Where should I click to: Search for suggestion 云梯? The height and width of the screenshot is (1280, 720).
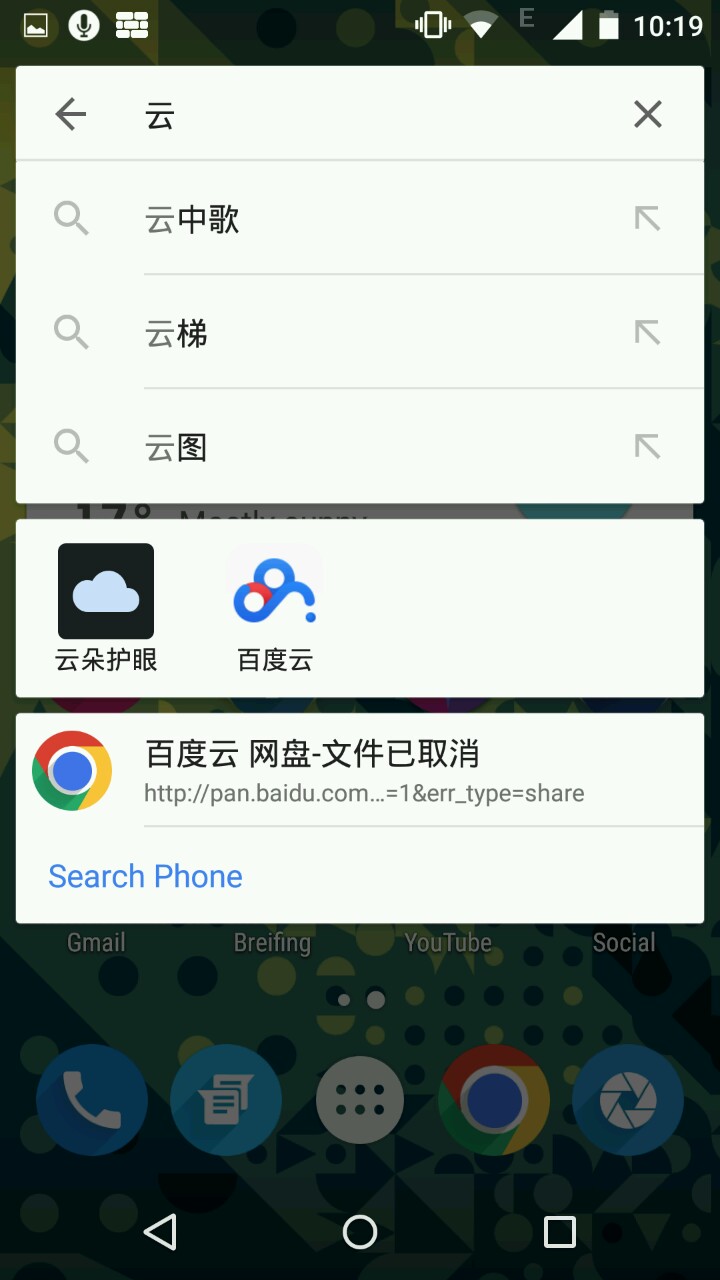(x=177, y=333)
